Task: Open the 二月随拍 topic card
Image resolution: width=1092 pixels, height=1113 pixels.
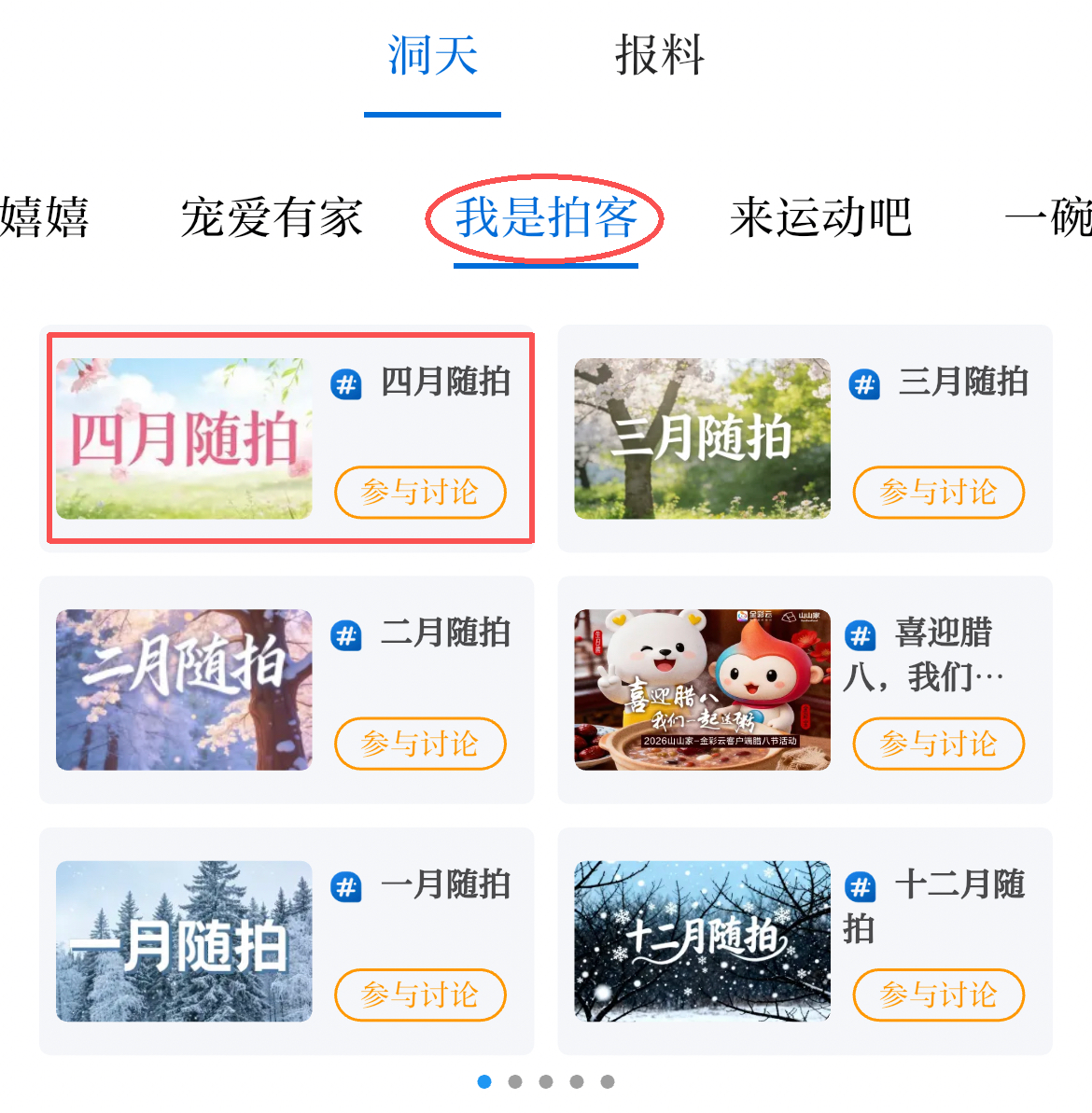Action: (184, 689)
